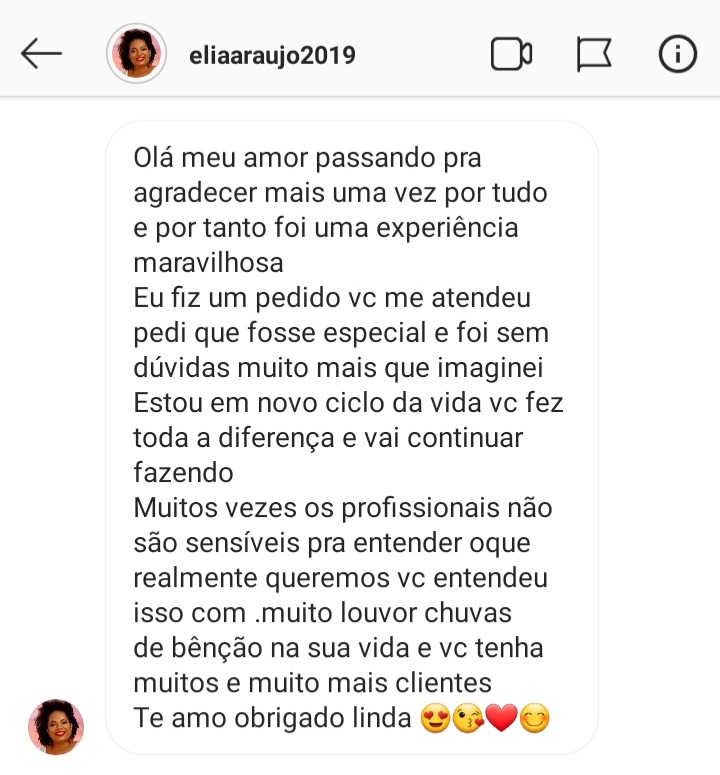Flag this conversation with the flag icon

594,54
